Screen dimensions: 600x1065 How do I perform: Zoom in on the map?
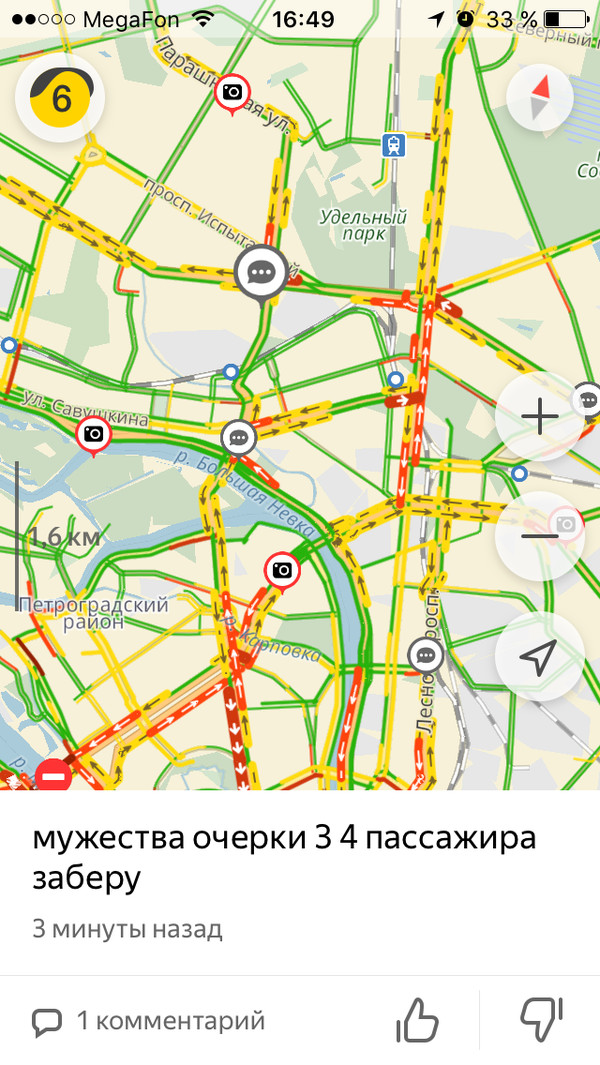[x=539, y=416]
